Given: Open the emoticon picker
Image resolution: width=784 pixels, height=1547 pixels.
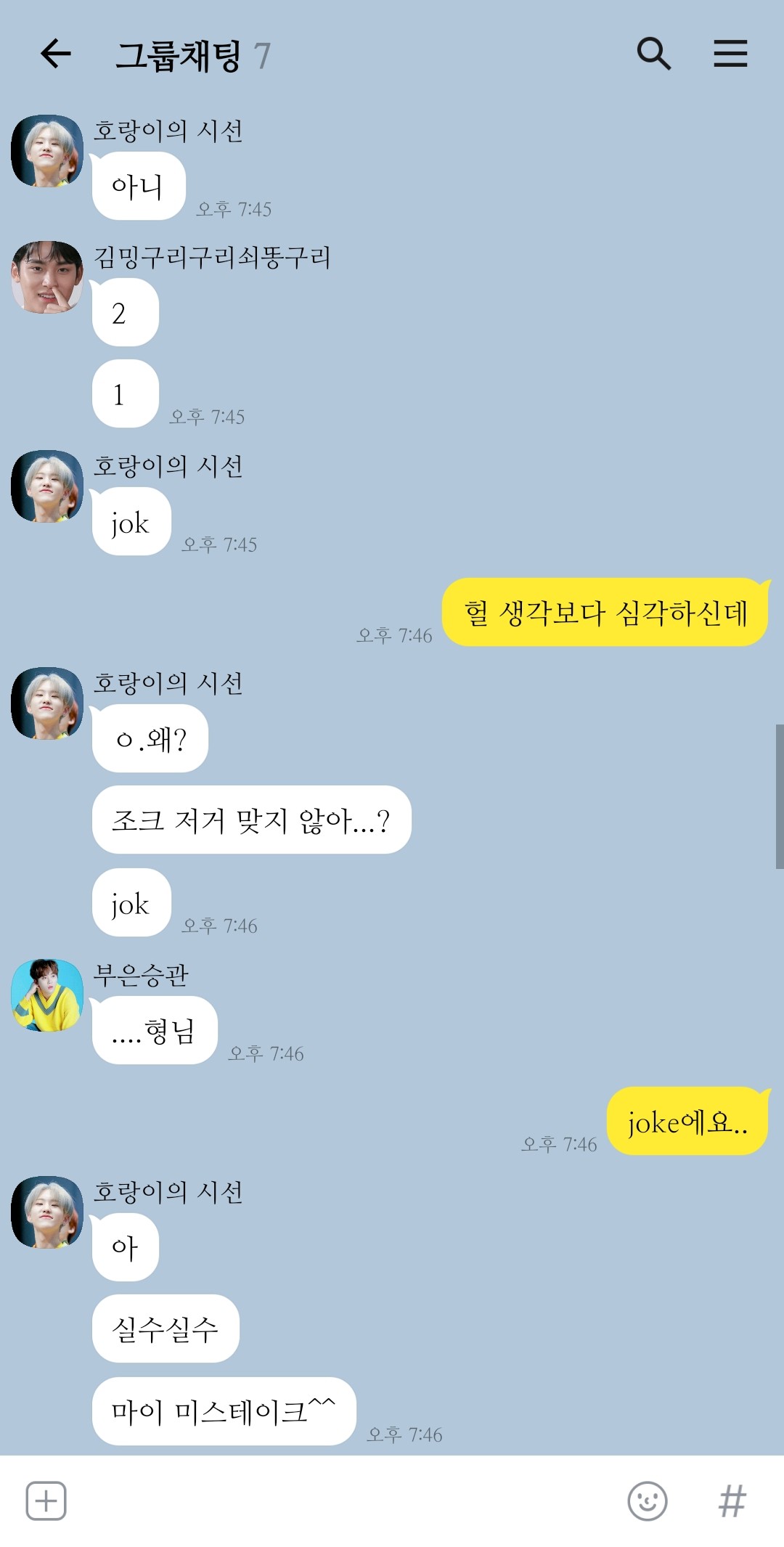Looking at the screenshot, I should 648,1501.
